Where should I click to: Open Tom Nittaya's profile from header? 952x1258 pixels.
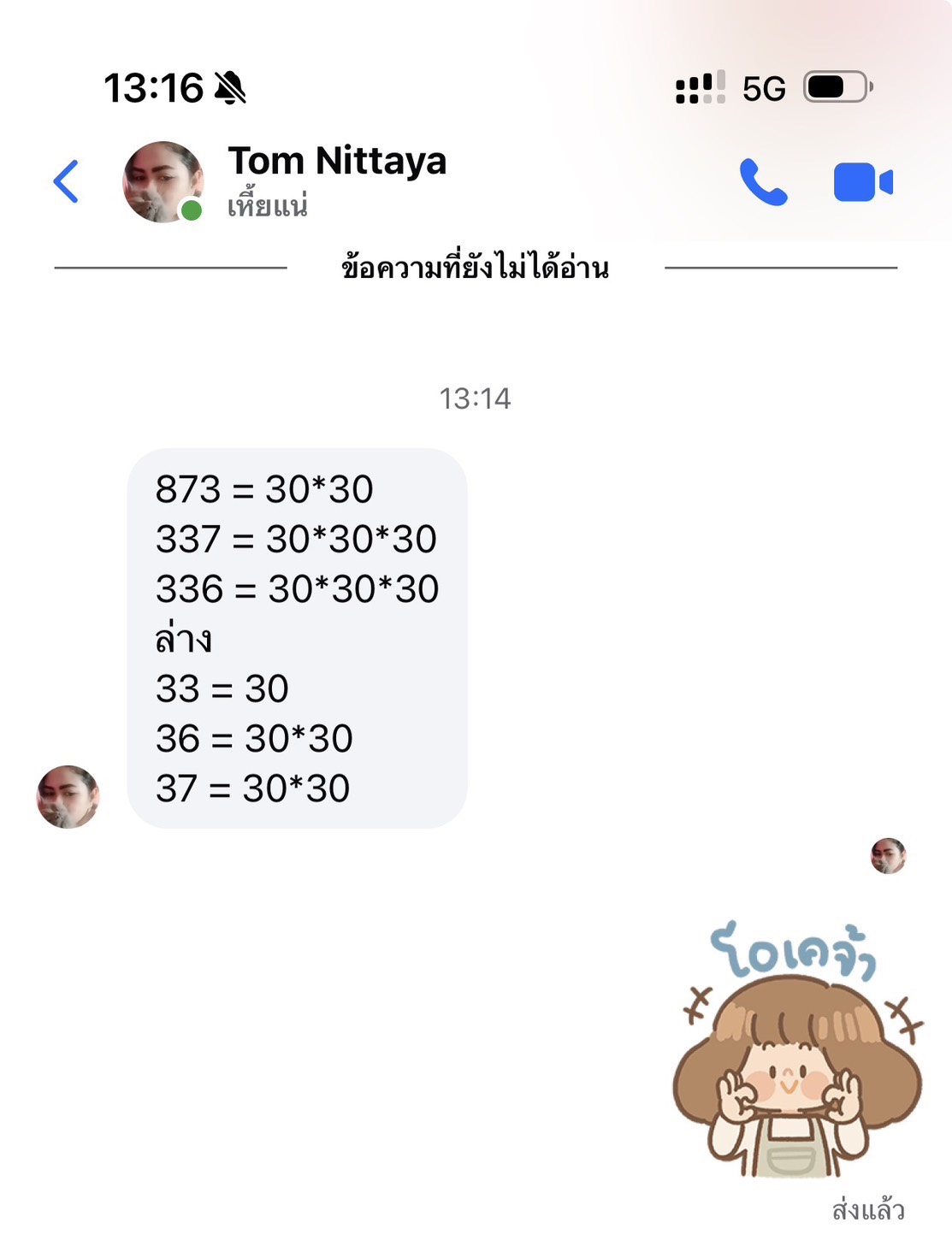(336, 180)
